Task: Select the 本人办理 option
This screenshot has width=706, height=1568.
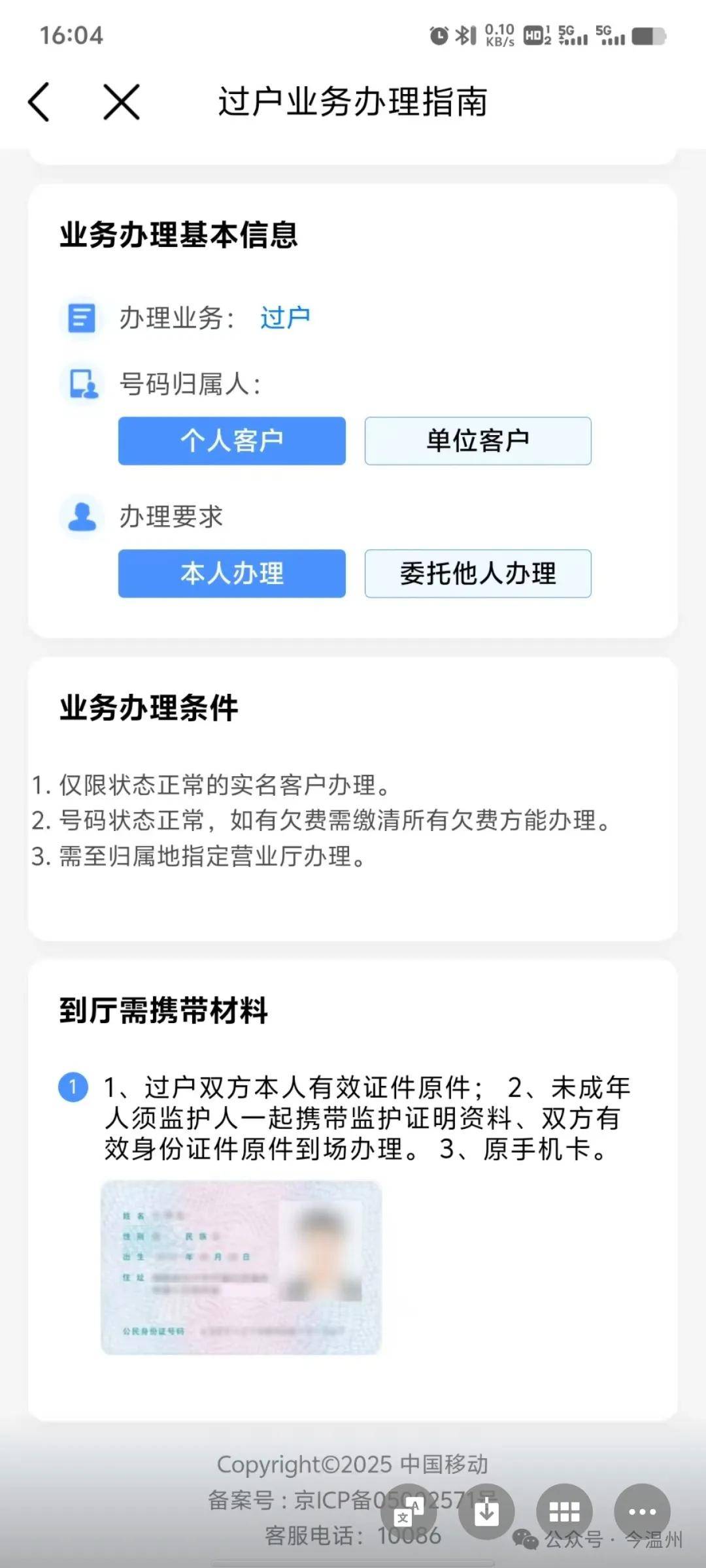Action: 231,574
